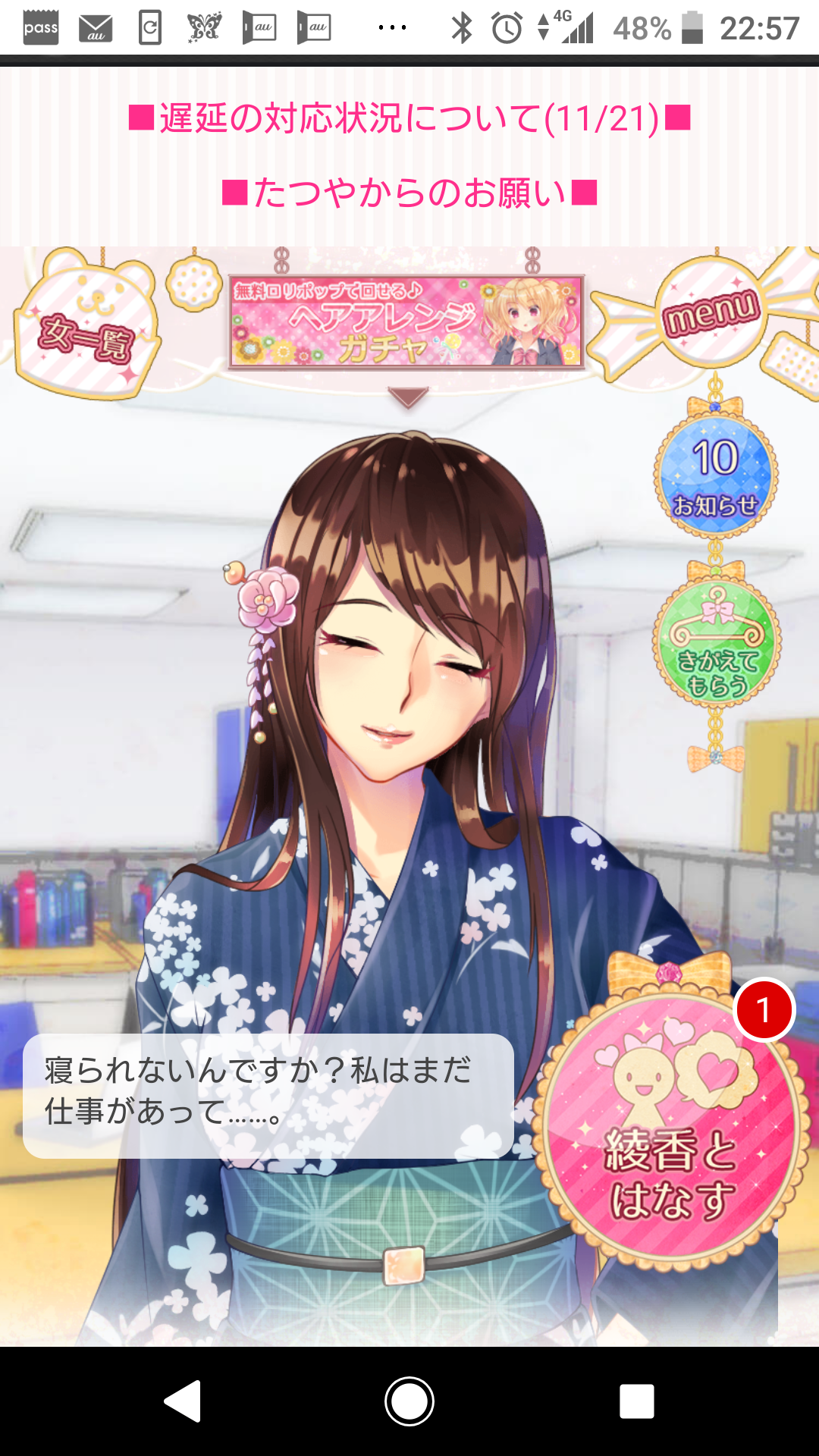
Task: Open the 女一覧 character list
Action: tap(87, 330)
